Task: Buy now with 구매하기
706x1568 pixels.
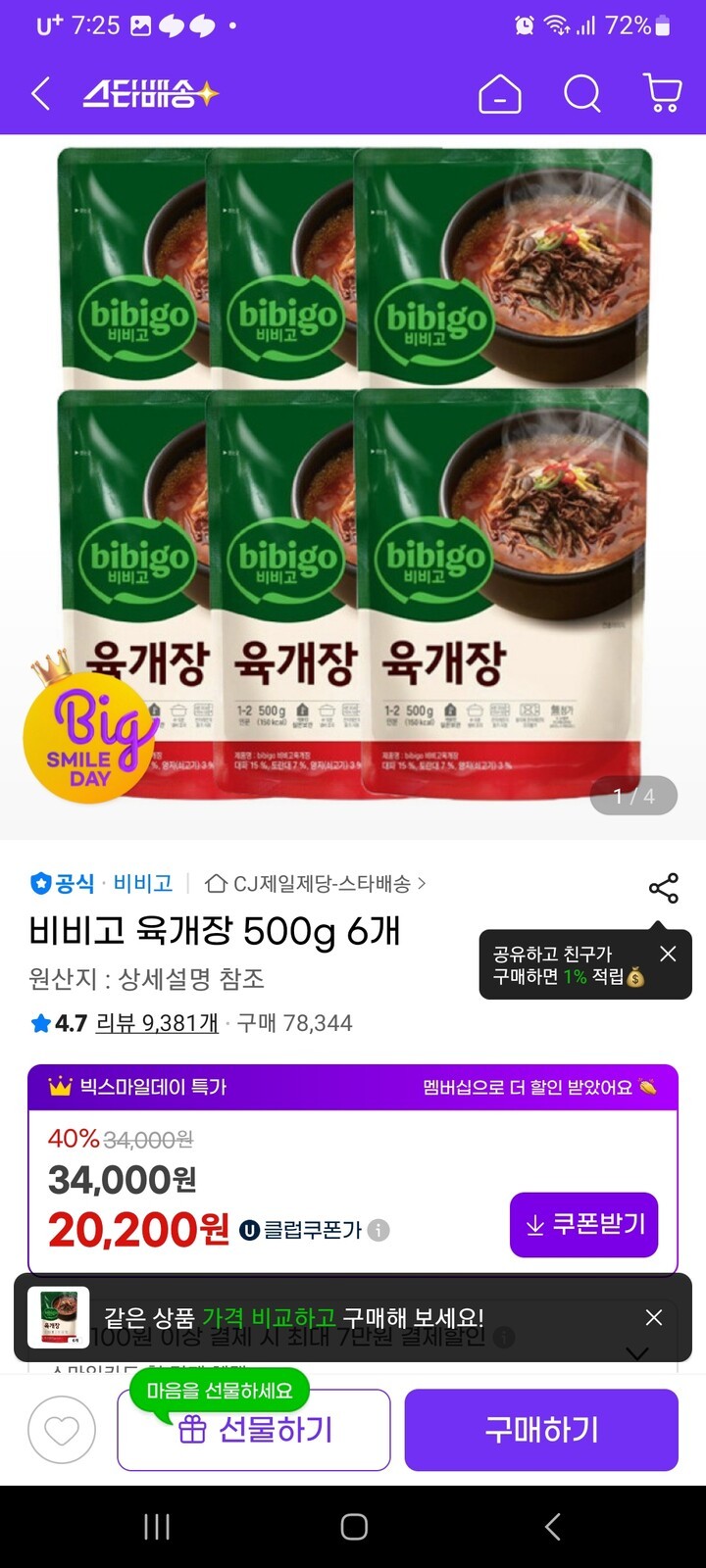Action: [x=541, y=1431]
